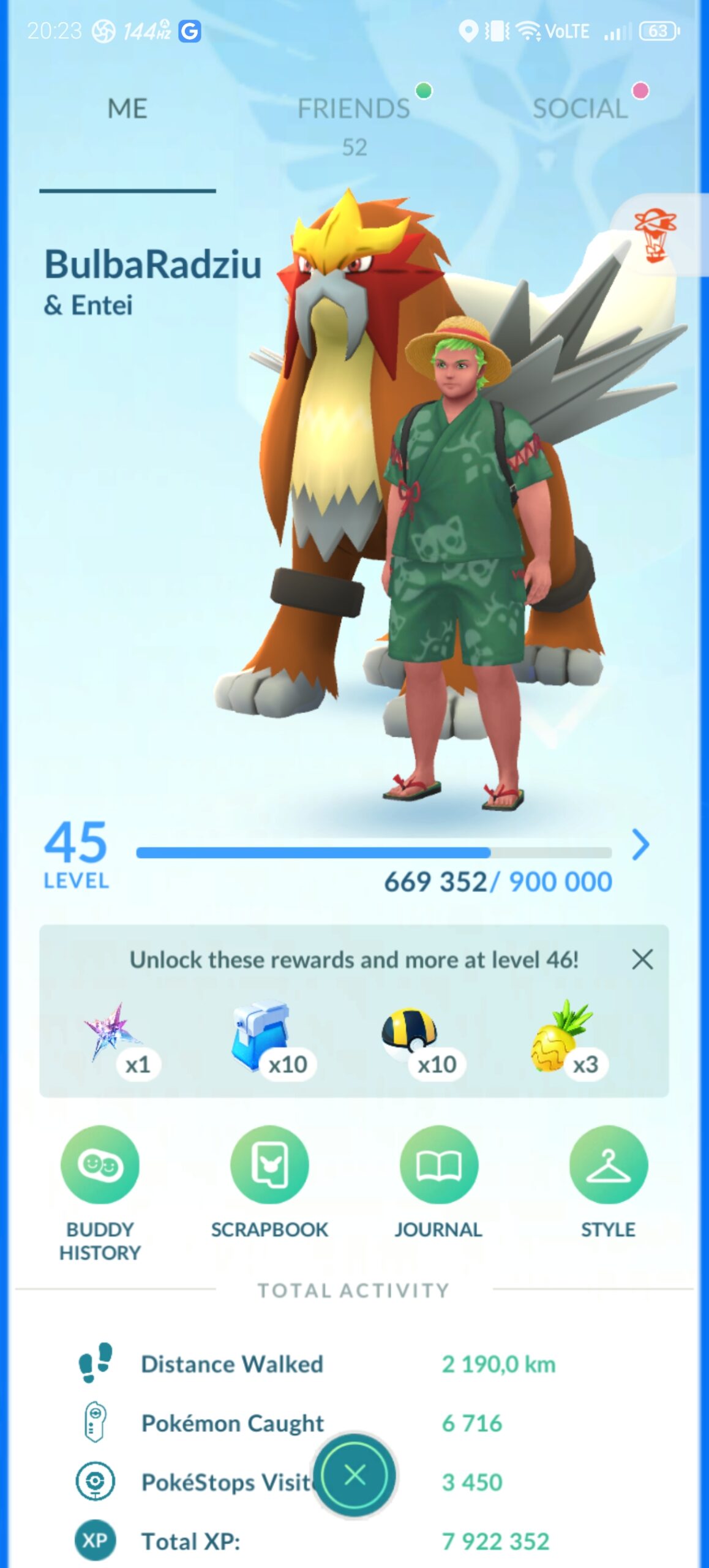Open level details with the chevron arrow
The width and height of the screenshot is (709, 1568).
[x=640, y=845]
